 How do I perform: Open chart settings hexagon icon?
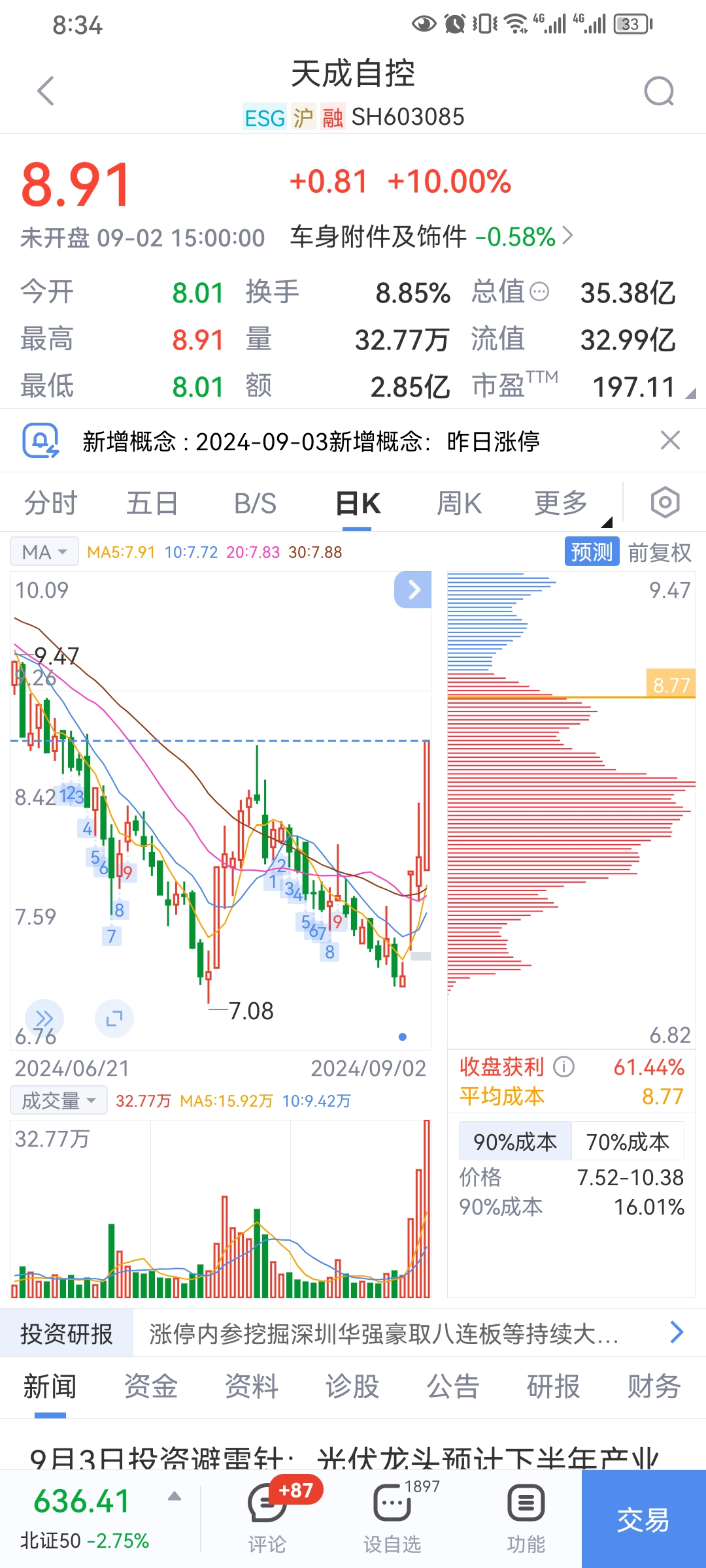coord(665,502)
